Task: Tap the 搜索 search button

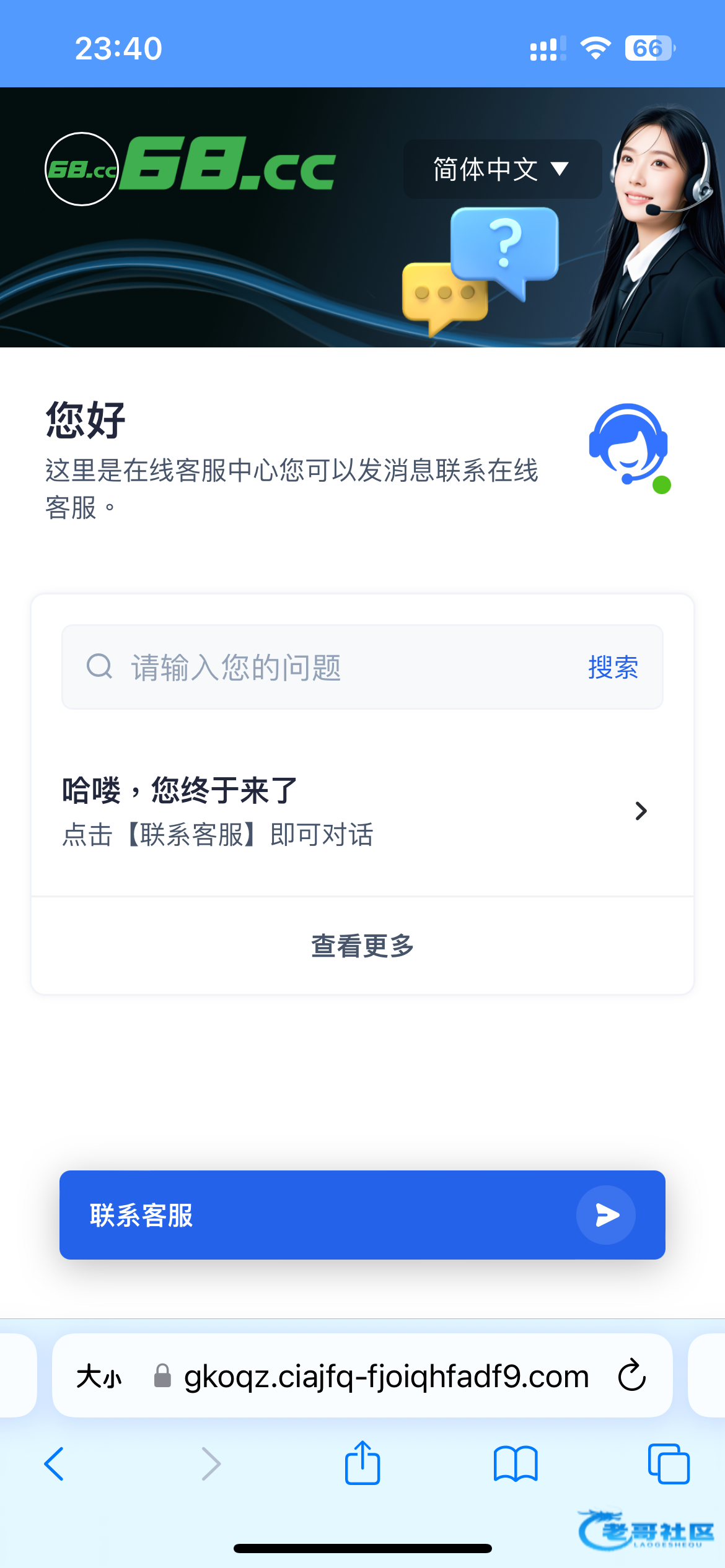Action: point(613,668)
